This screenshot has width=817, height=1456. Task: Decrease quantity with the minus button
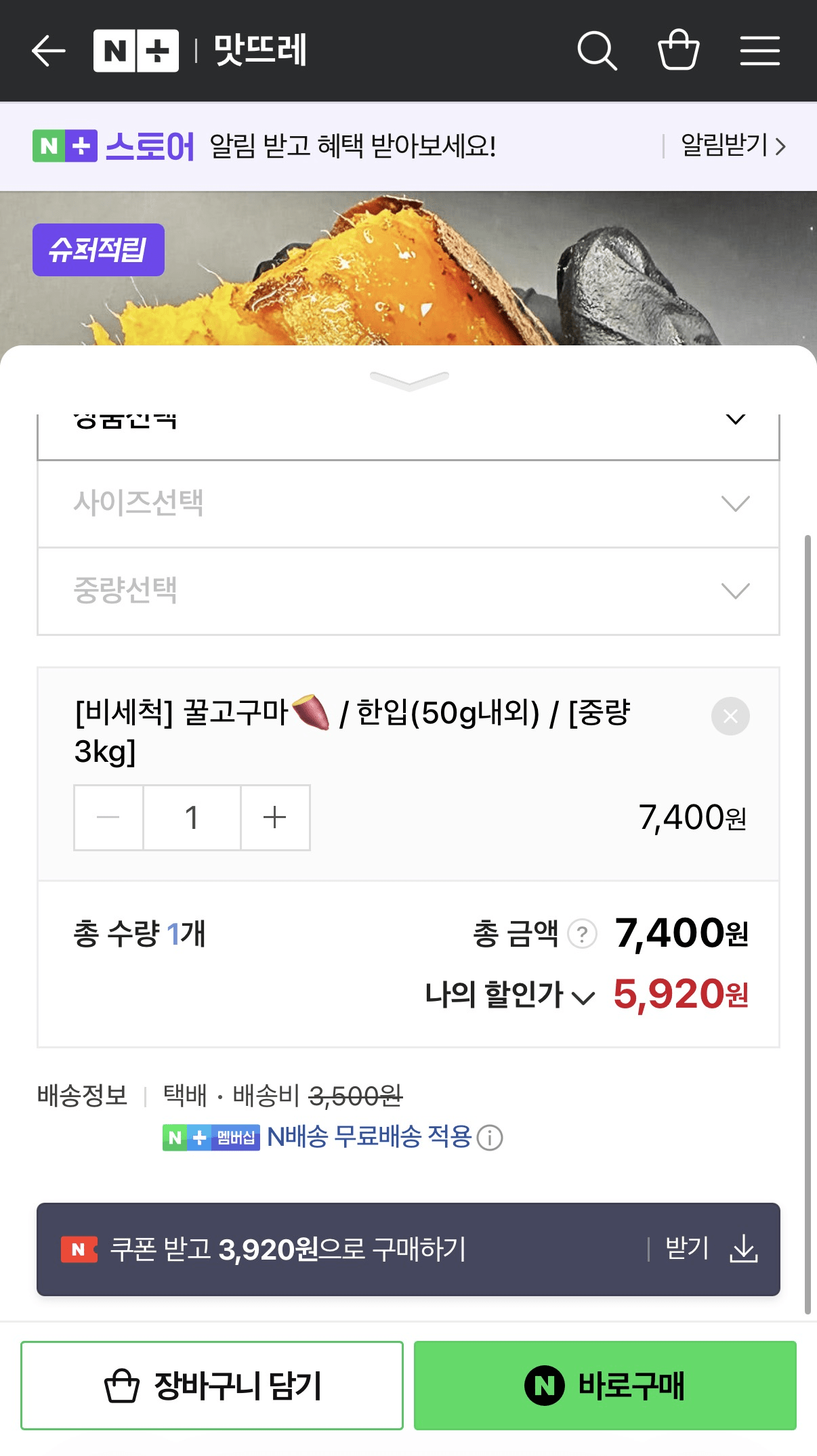point(108,817)
